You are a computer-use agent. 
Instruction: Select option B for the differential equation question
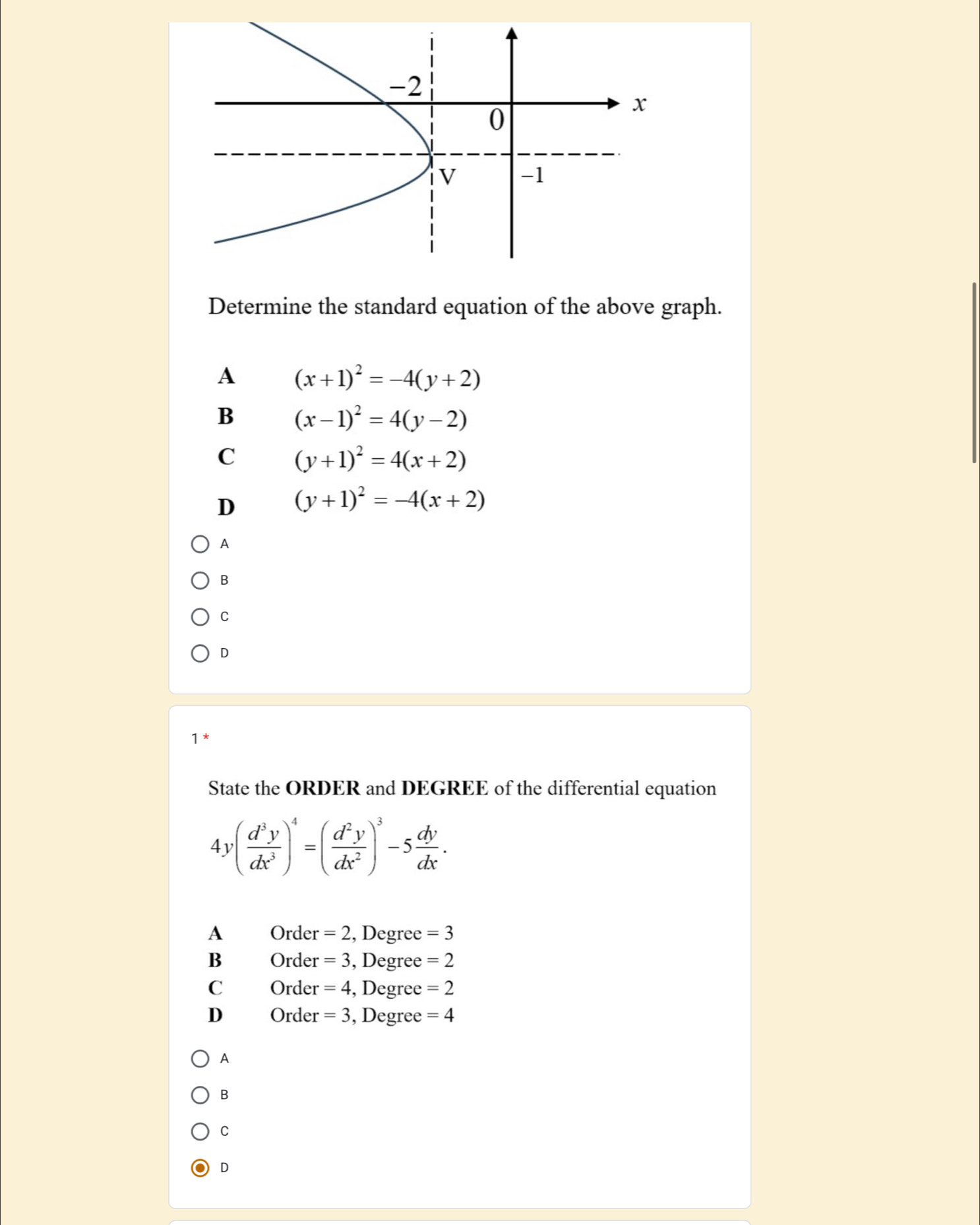[202, 1094]
